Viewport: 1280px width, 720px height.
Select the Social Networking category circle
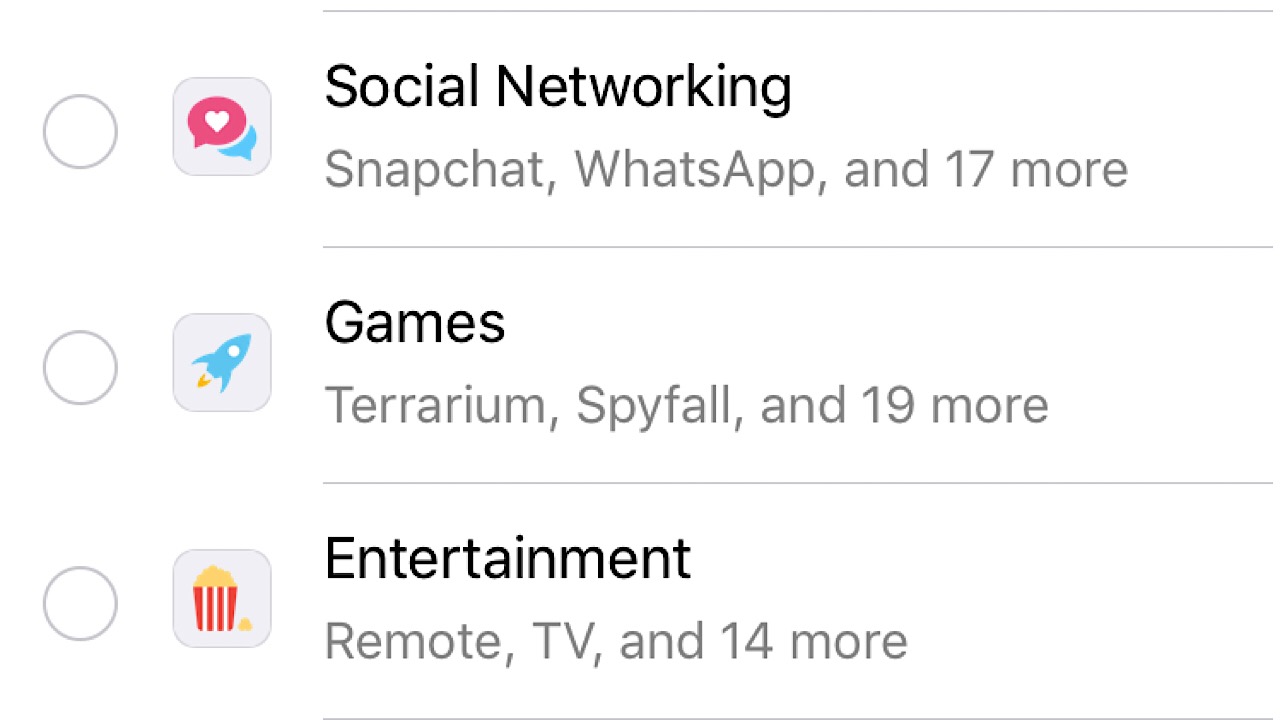coord(80,132)
